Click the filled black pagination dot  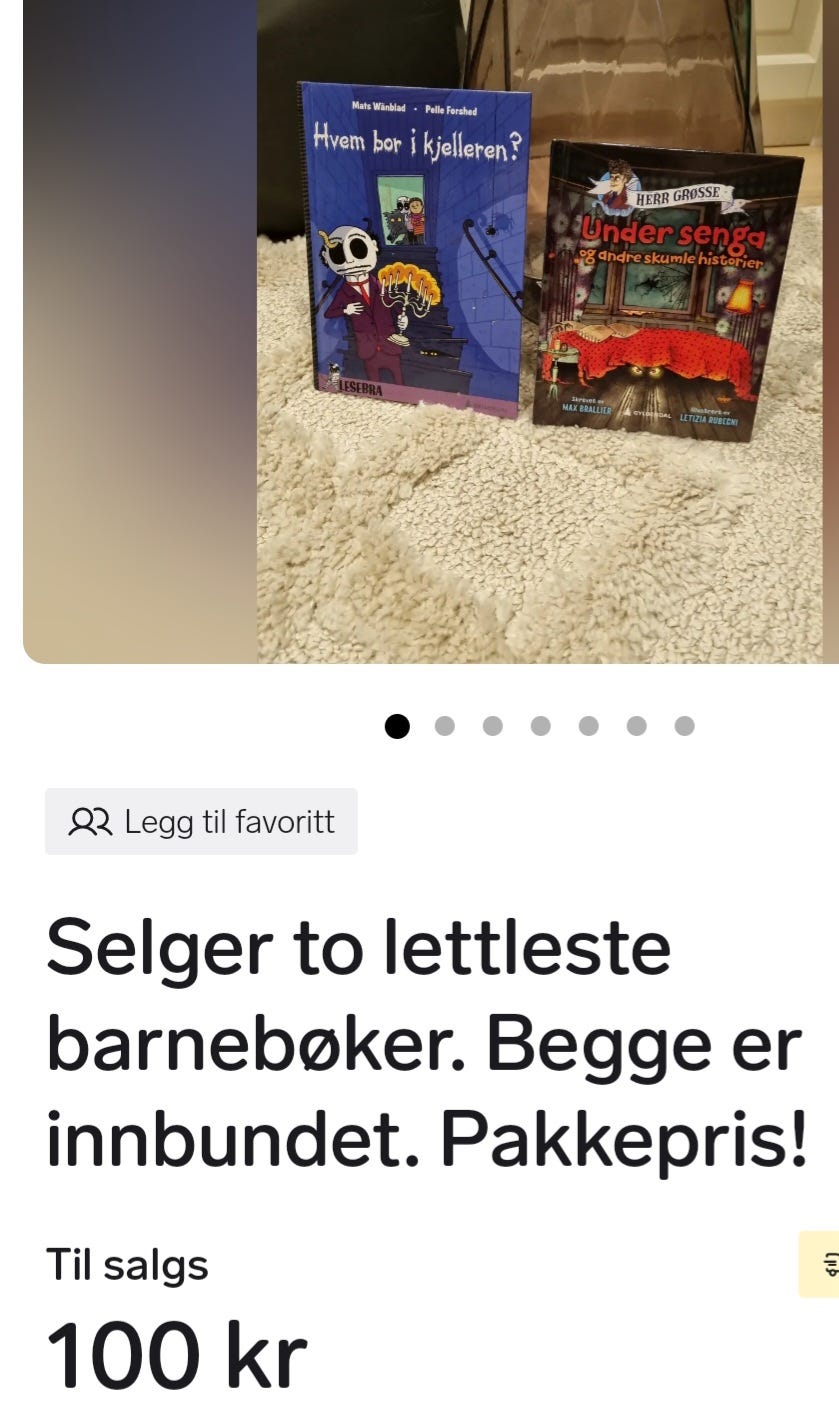pyautogui.click(x=396, y=726)
